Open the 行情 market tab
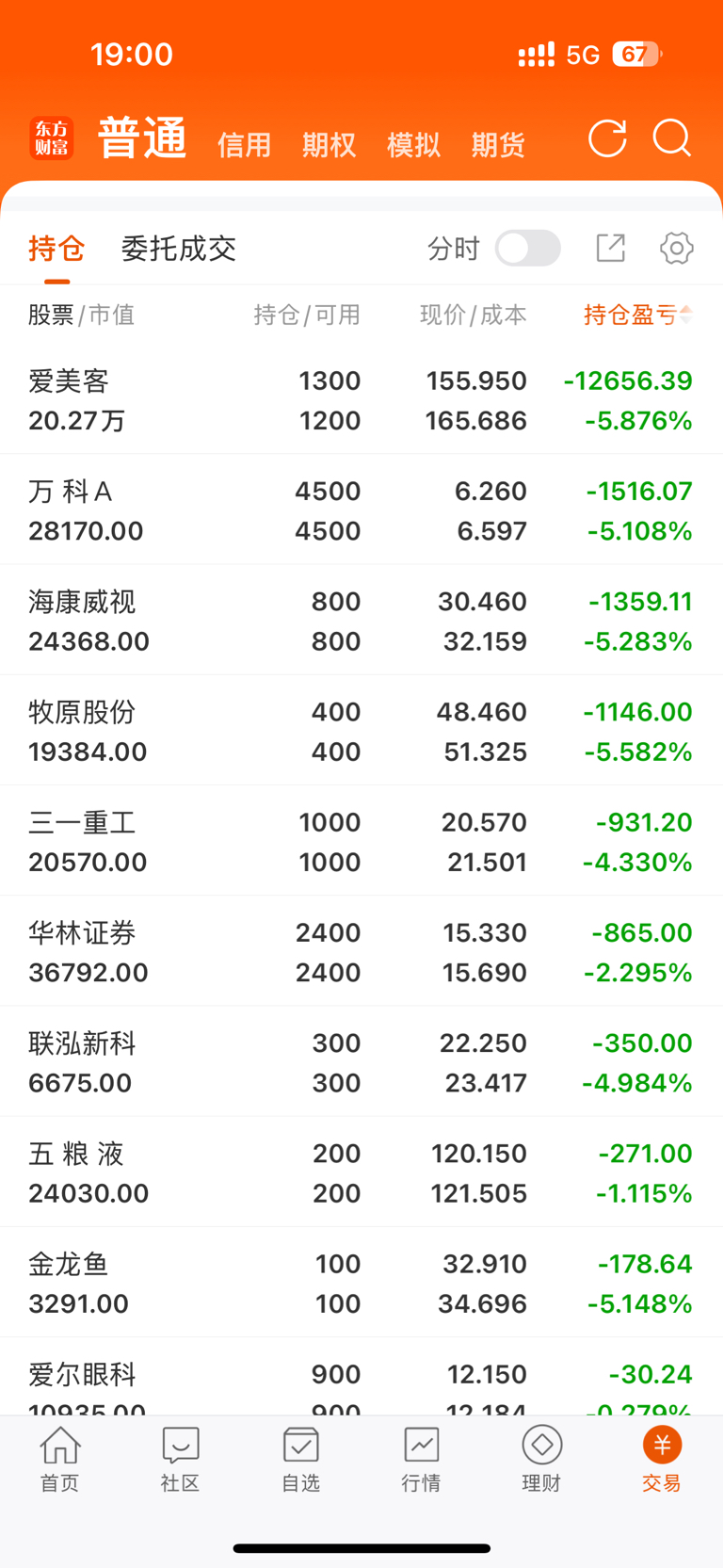 point(421,1459)
